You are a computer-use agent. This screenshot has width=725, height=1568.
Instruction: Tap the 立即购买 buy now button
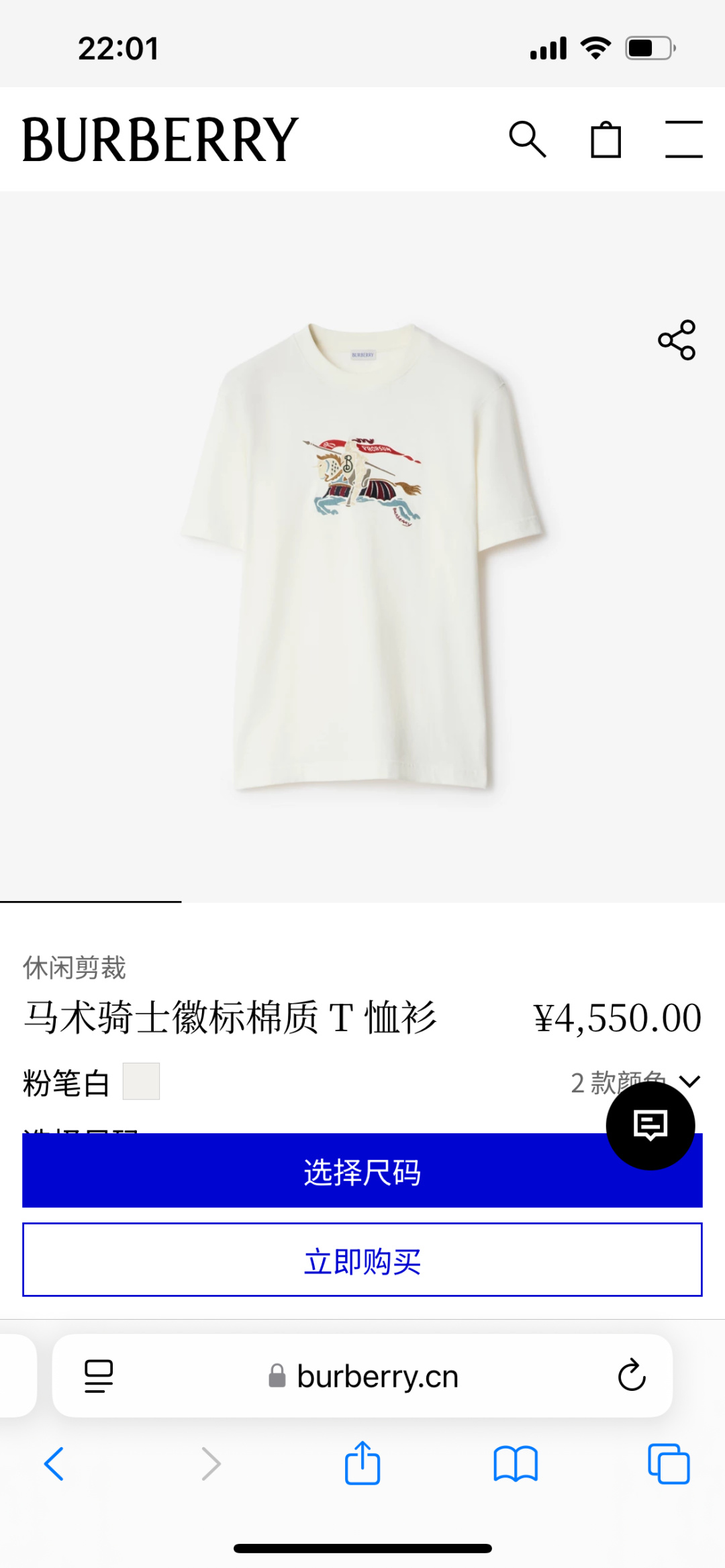362,1260
